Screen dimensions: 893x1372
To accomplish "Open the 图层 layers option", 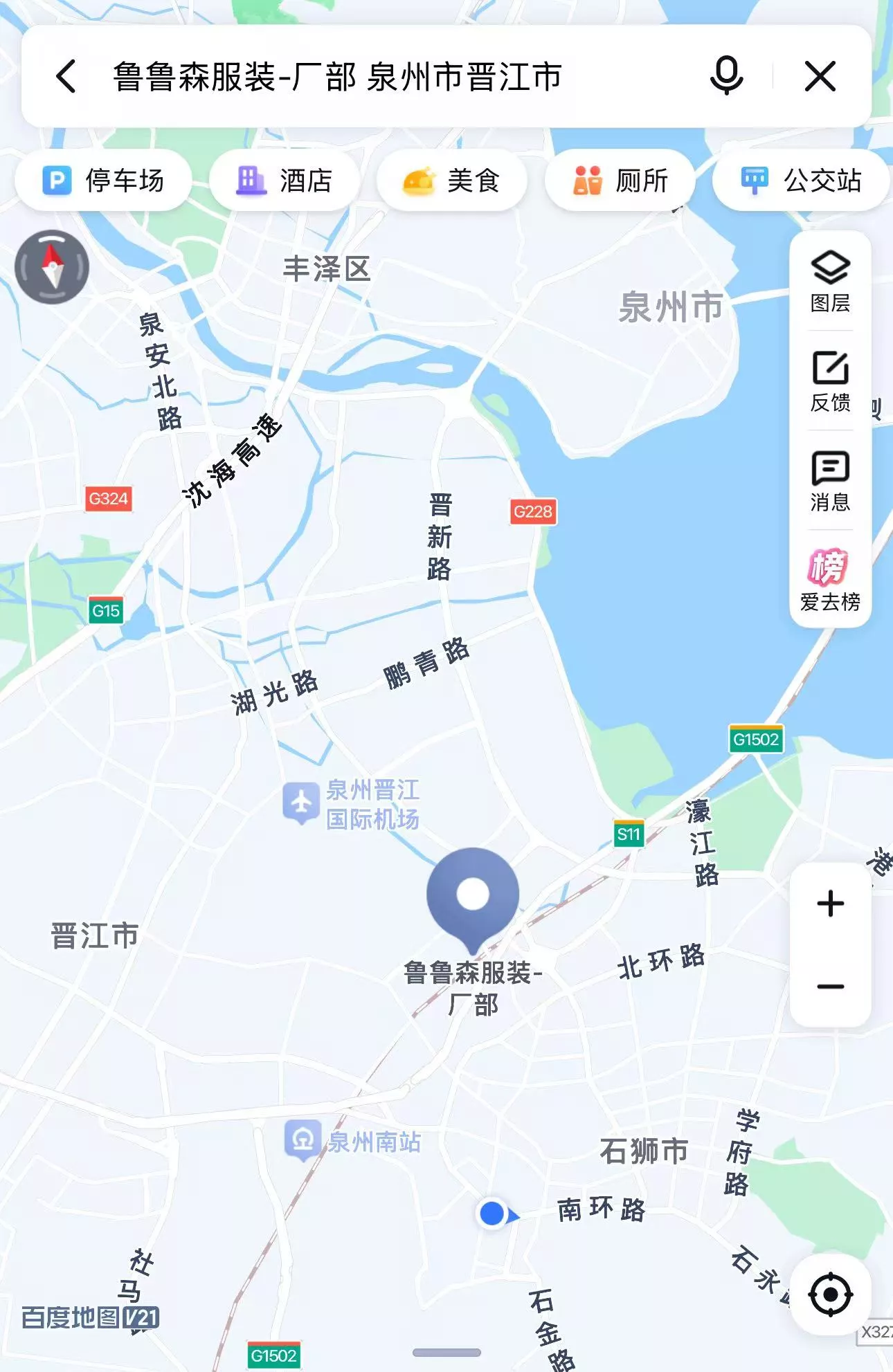I will [x=830, y=282].
